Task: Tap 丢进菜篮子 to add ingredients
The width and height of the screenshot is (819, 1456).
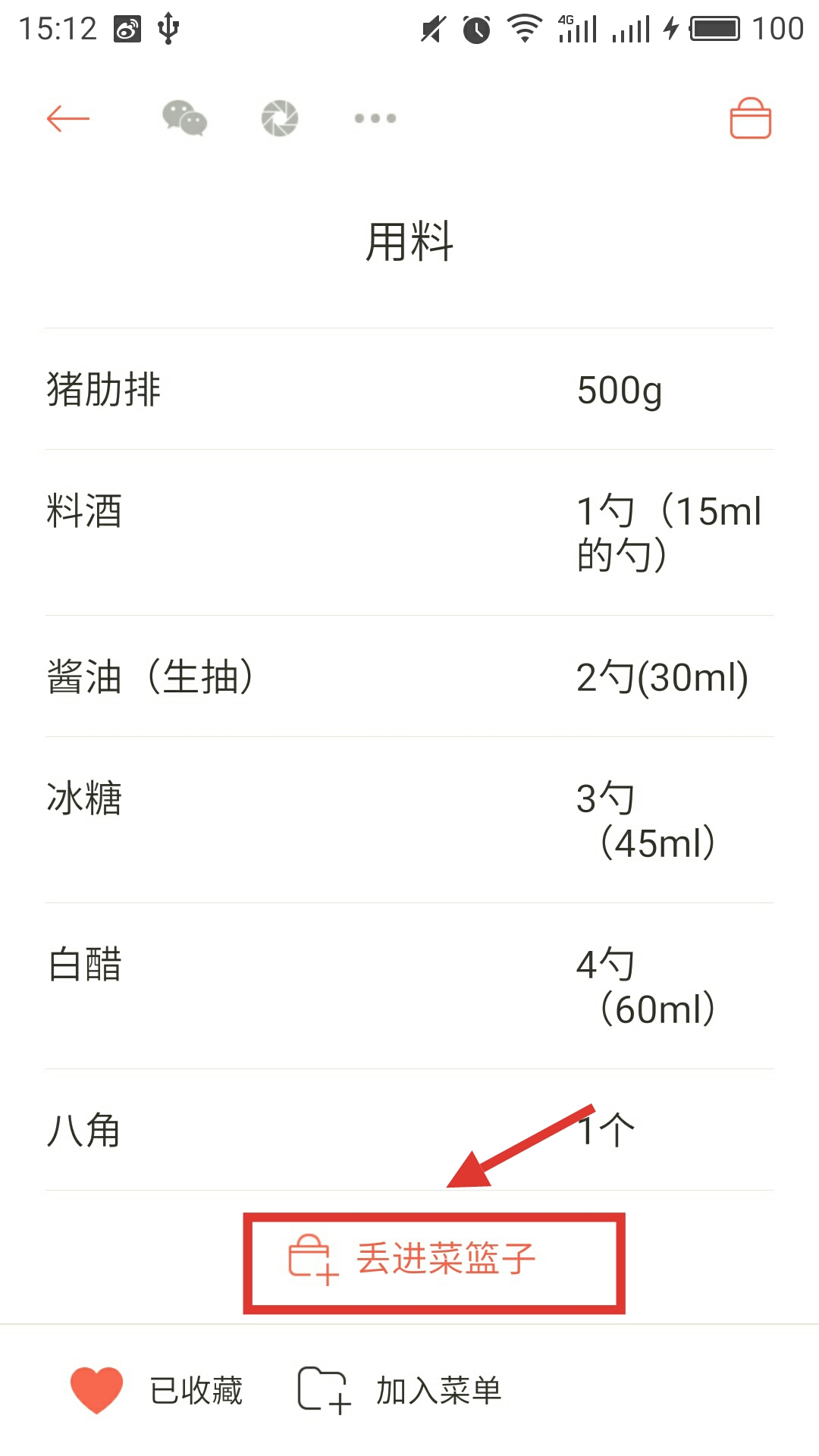Action: pyautogui.click(x=434, y=1262)
